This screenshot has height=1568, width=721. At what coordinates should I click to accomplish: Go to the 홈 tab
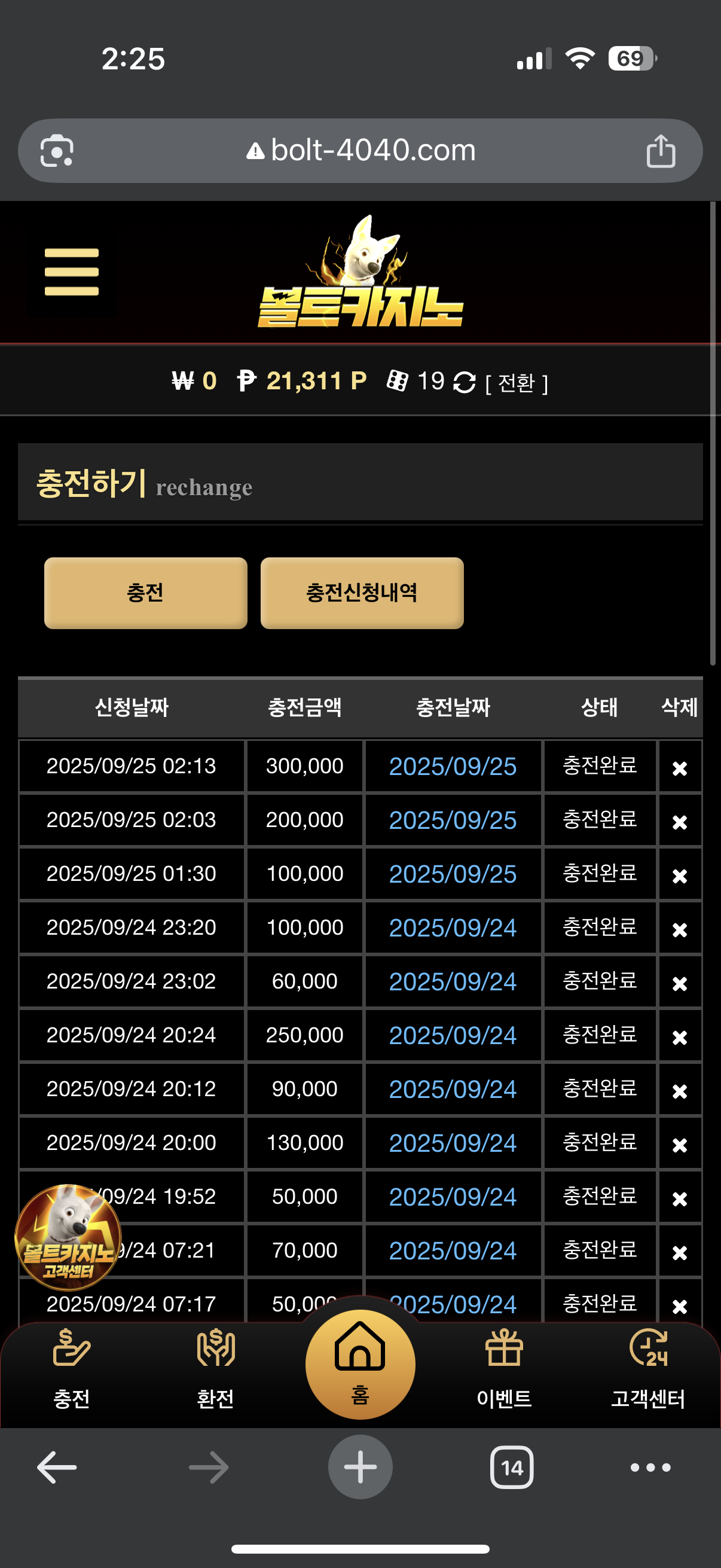360,1363
